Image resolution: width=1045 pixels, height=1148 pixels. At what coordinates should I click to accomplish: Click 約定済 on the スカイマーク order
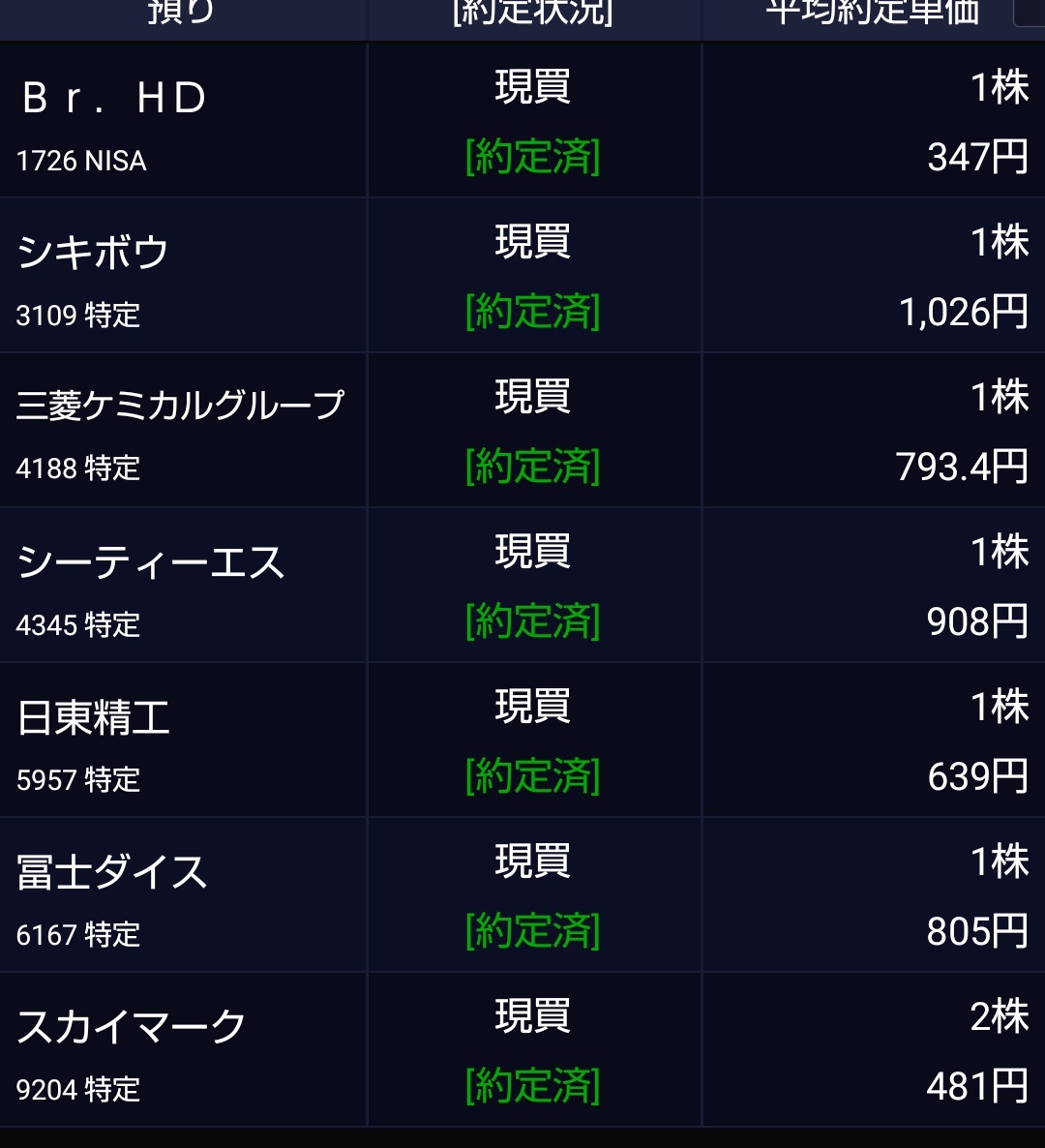533,1084
